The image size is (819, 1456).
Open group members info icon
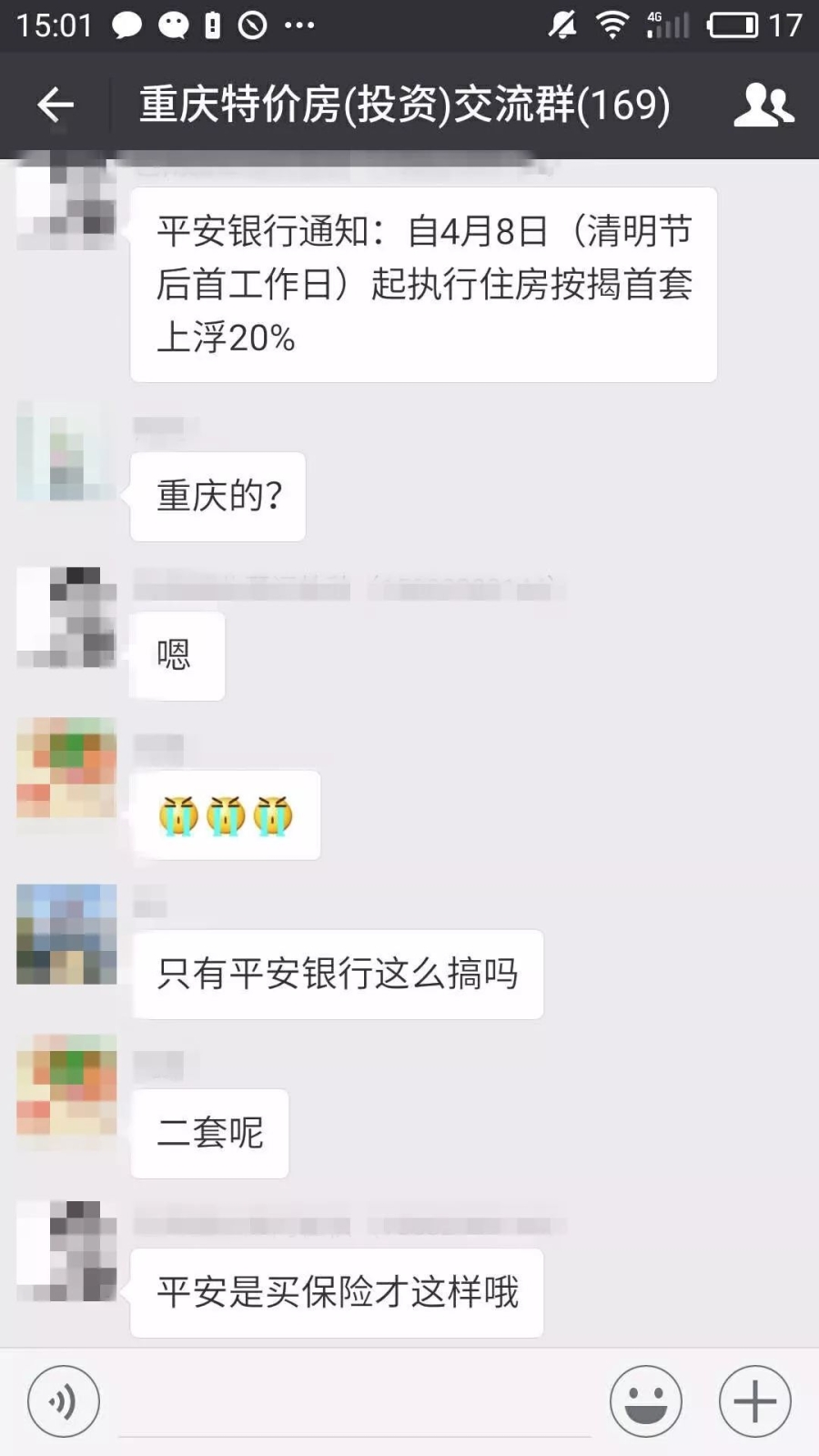[x=763, y=105]
